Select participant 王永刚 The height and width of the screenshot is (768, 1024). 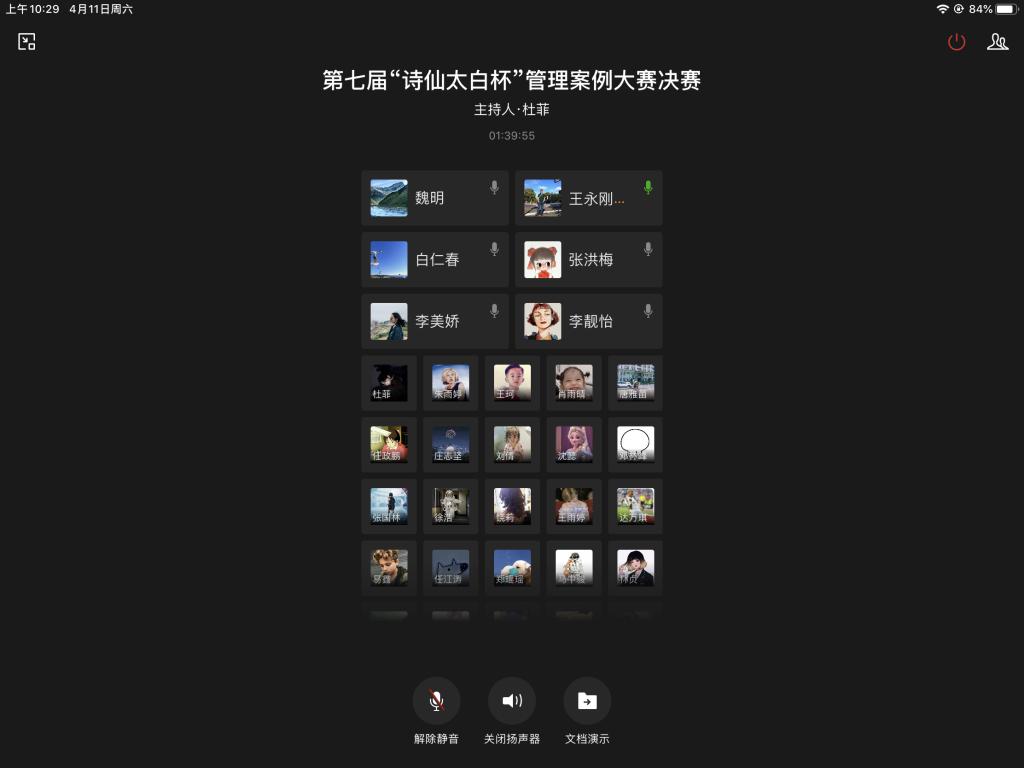pos(588,198)
